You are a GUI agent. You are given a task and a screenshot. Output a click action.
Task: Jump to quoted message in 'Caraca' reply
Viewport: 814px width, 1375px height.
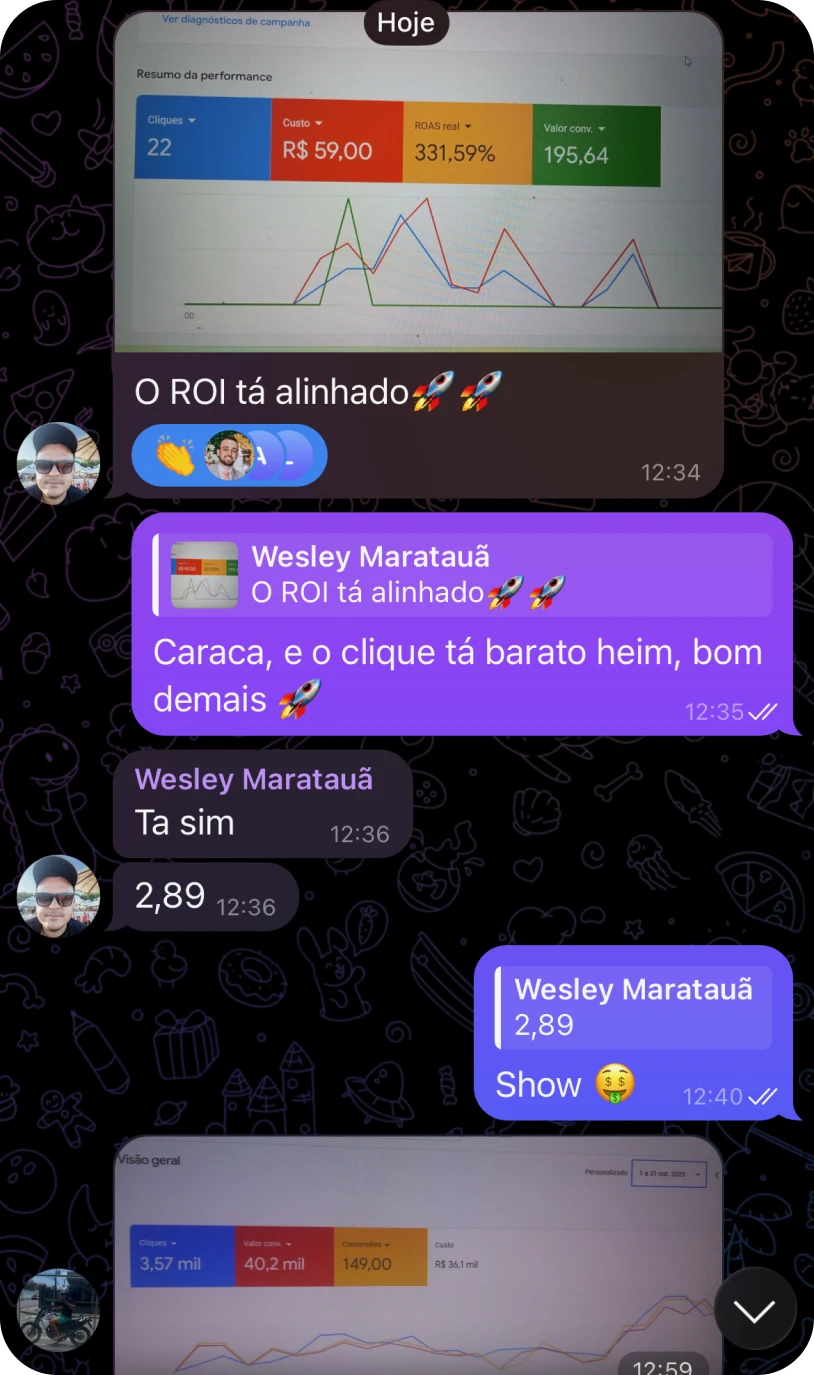(x=462, y=575)
